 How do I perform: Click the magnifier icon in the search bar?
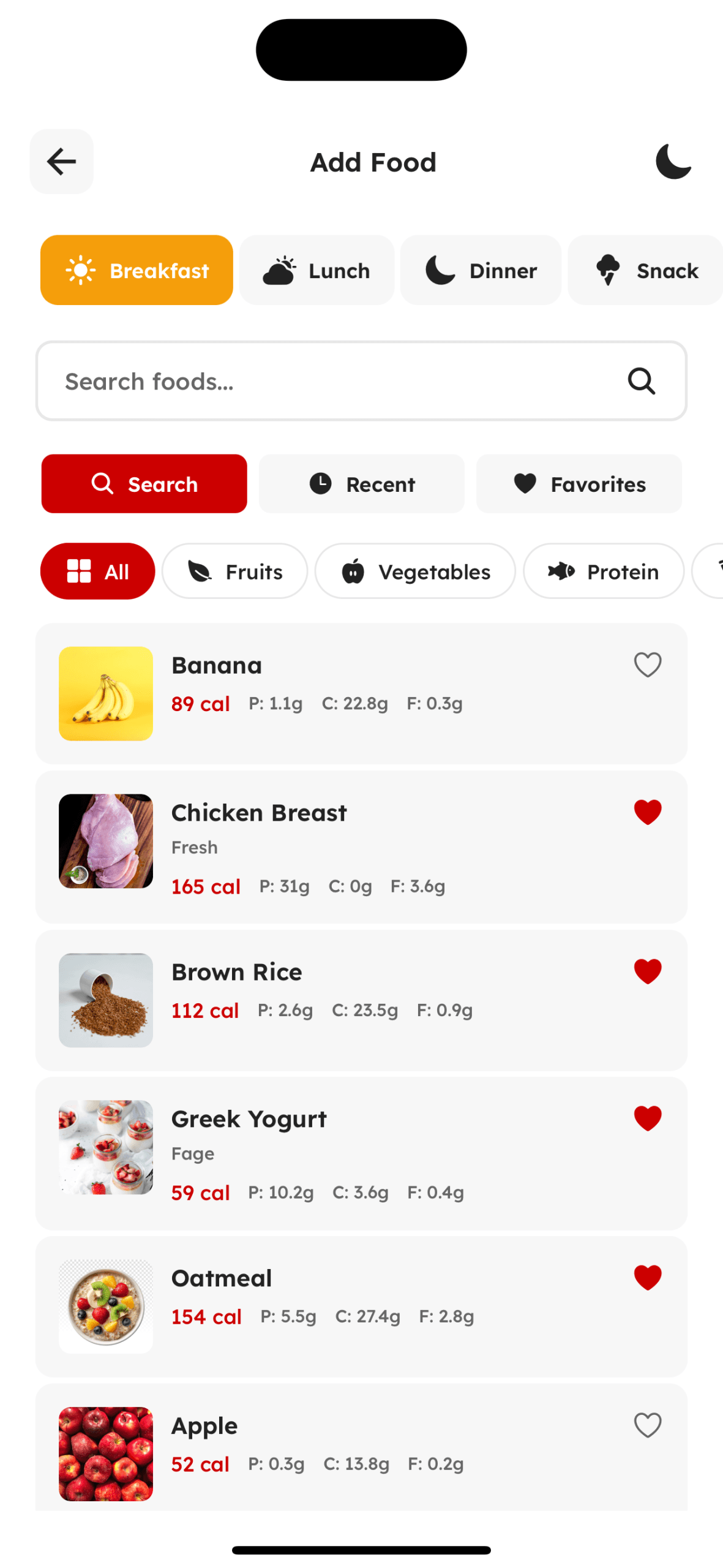click(x=640, y=380)
